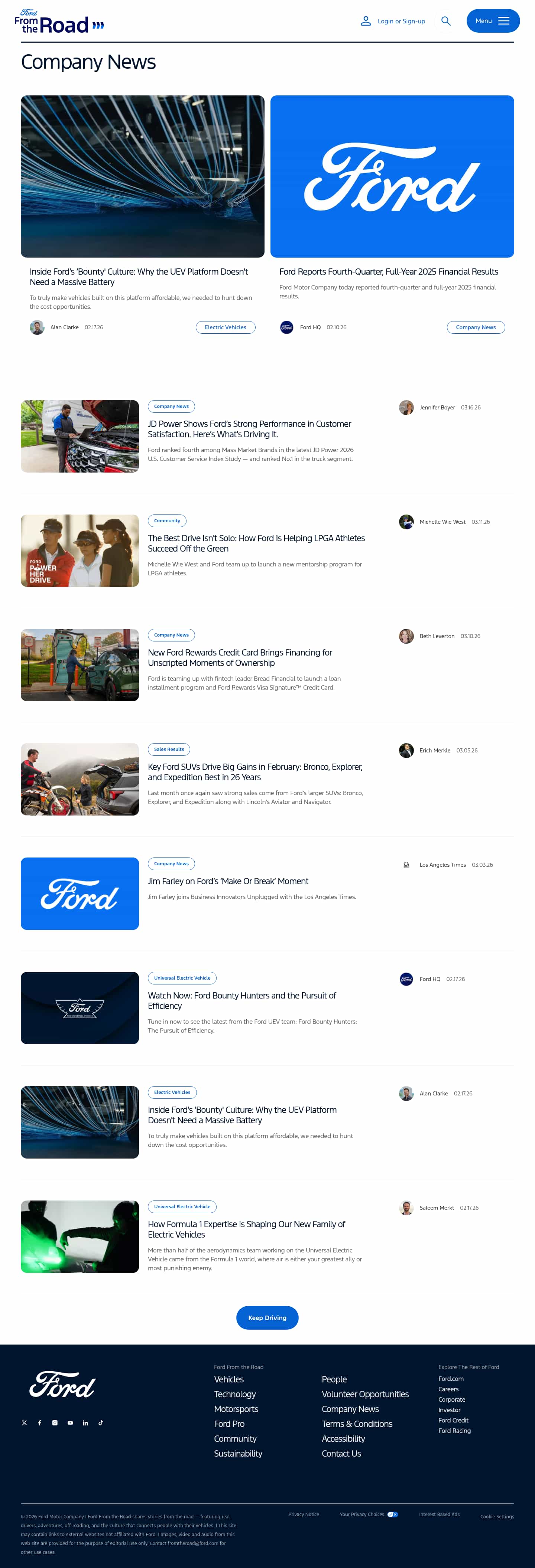This screenshot has width=535, height=1568.
Task: Select the Electric Vehicles chip under Alan Clarke
Action: coord(225,327)
